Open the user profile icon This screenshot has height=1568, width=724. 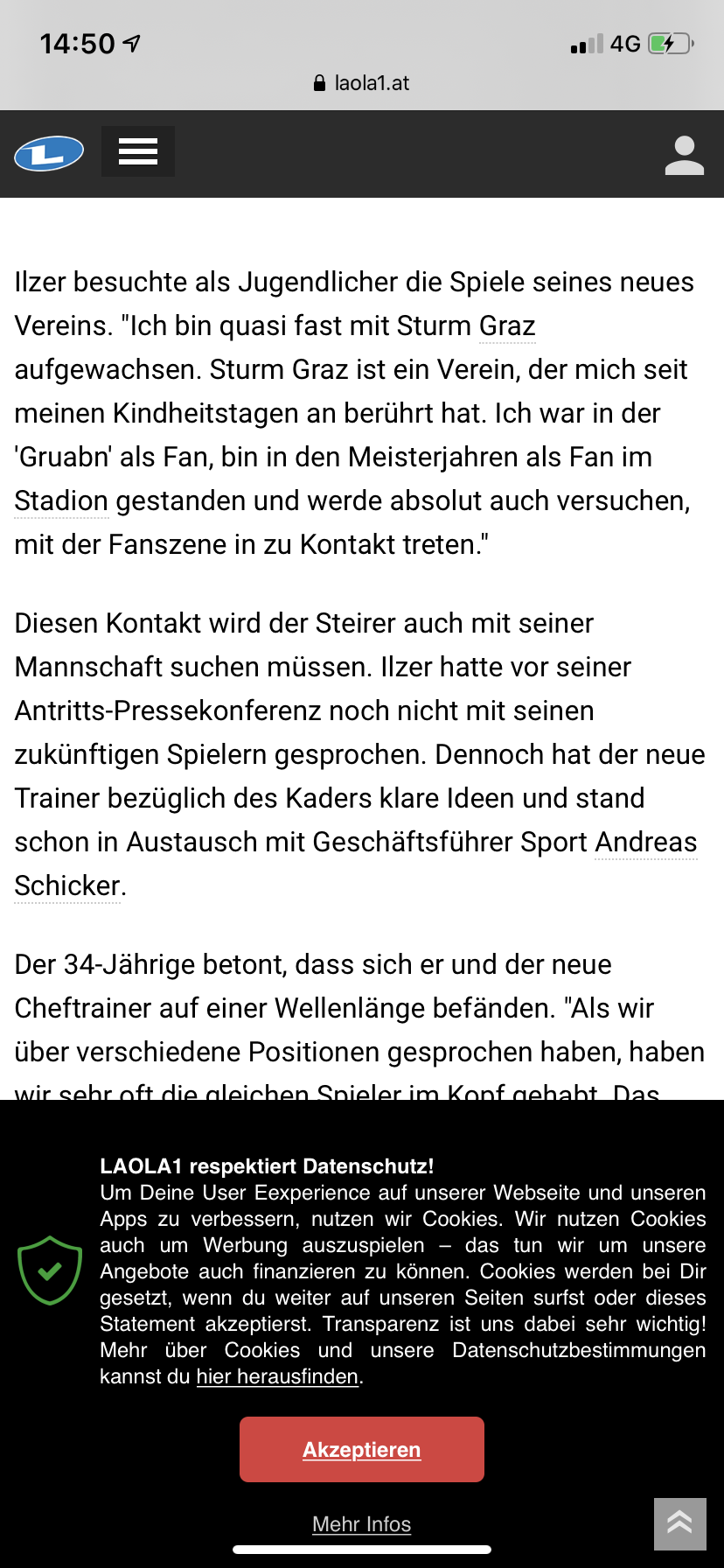coord(684,155)
